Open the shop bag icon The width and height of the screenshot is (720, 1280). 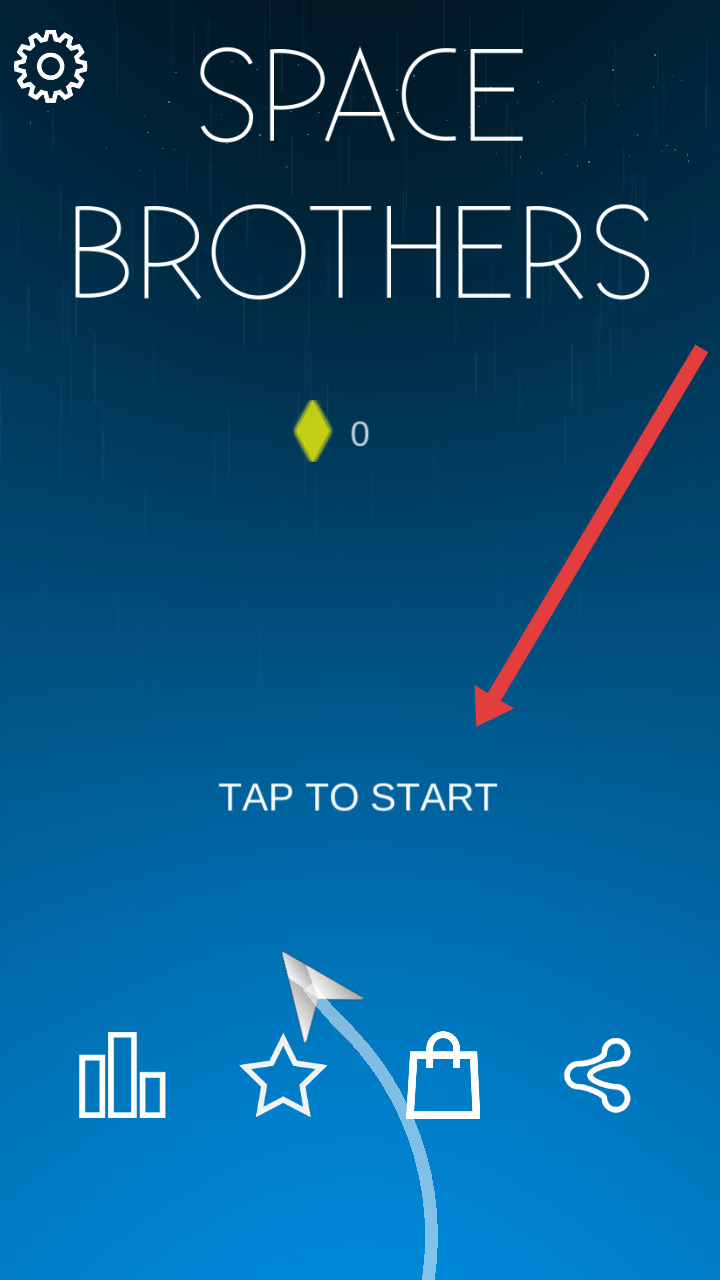[x=443, y=1076]
